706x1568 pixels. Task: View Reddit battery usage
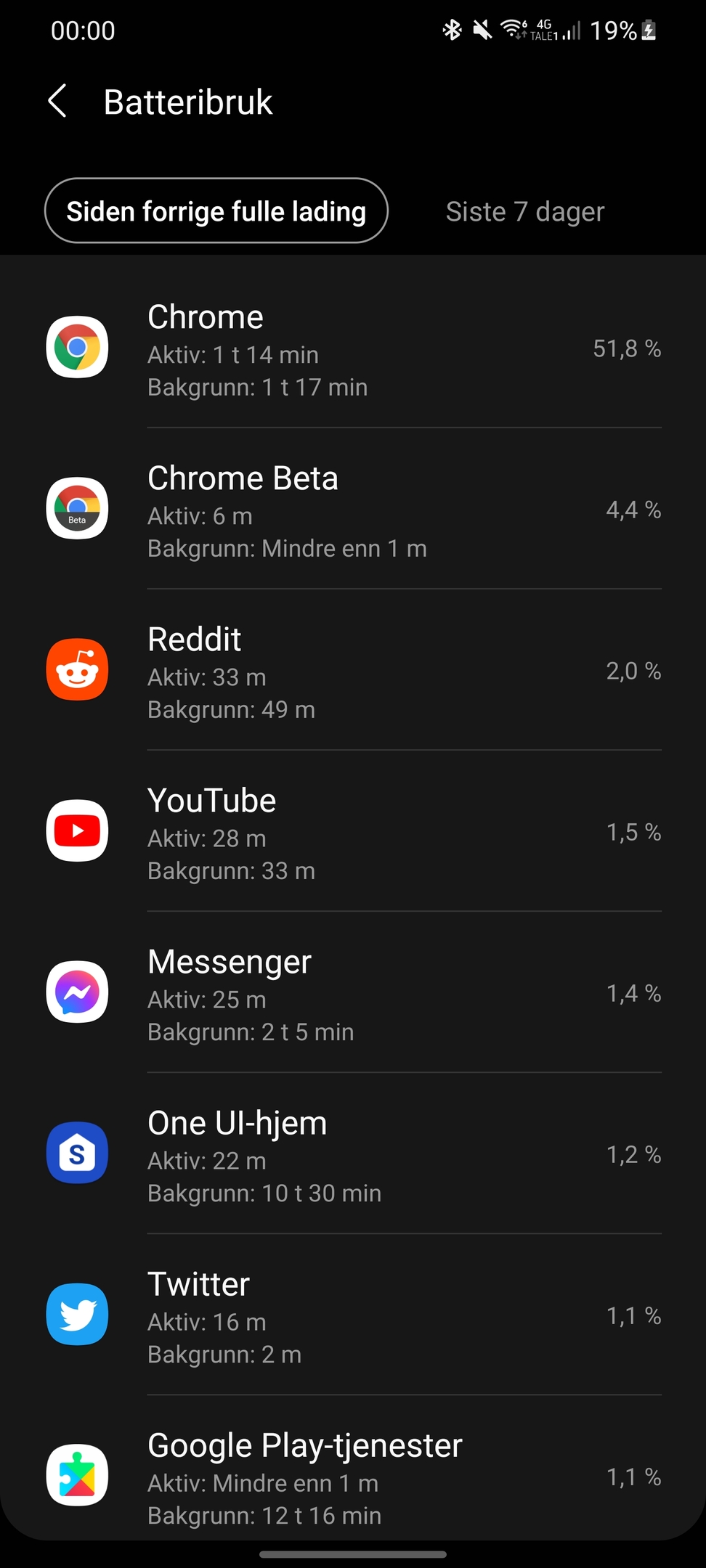pos(353,671)
